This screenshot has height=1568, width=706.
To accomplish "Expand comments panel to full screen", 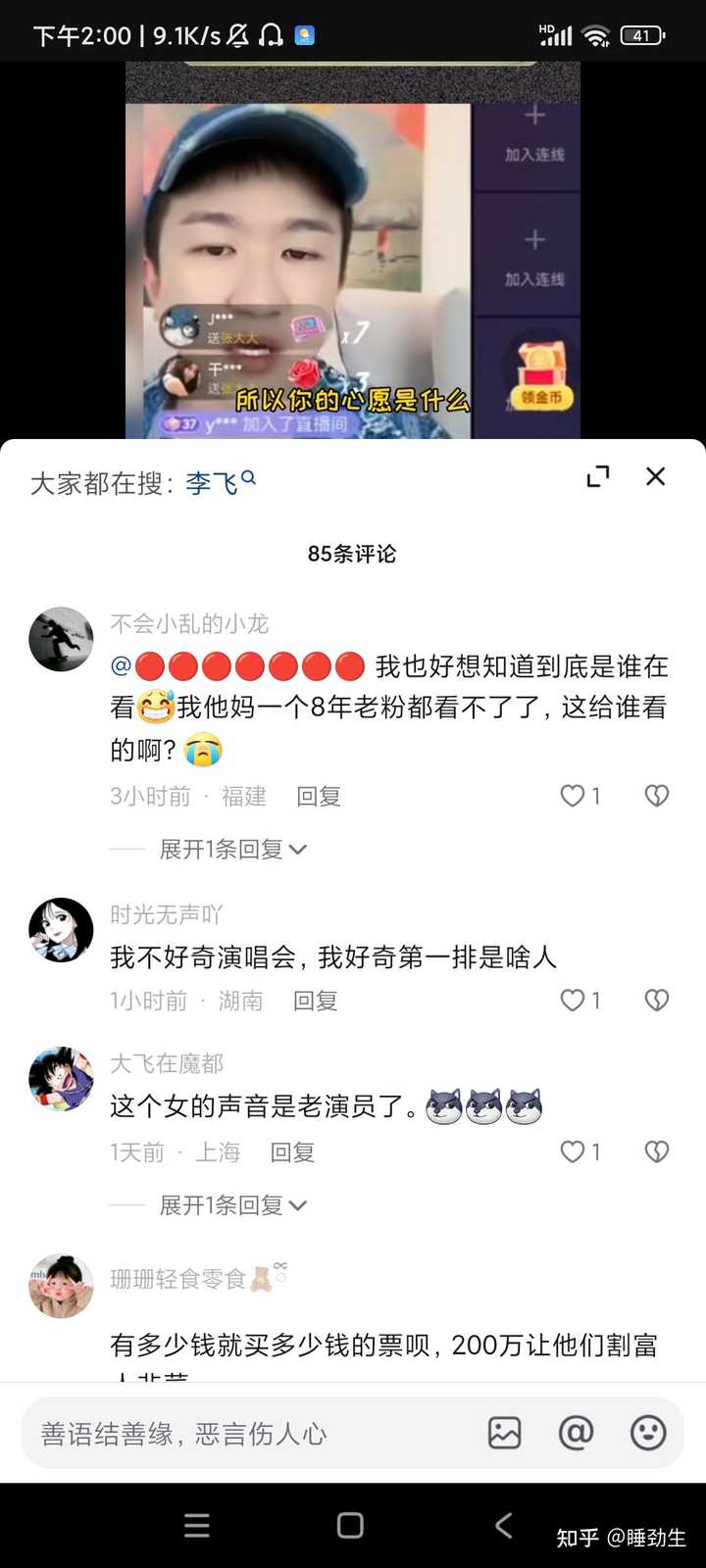I will pyautogui.click(x=597, y=476).
